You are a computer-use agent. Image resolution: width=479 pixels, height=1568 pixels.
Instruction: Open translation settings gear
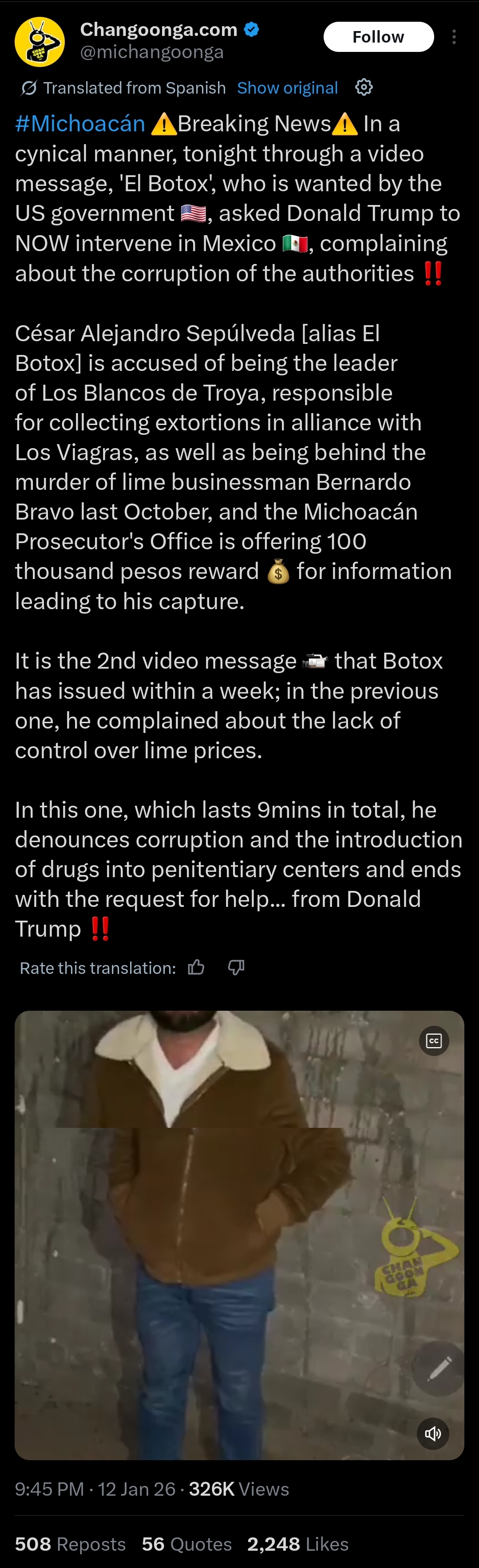364,88
